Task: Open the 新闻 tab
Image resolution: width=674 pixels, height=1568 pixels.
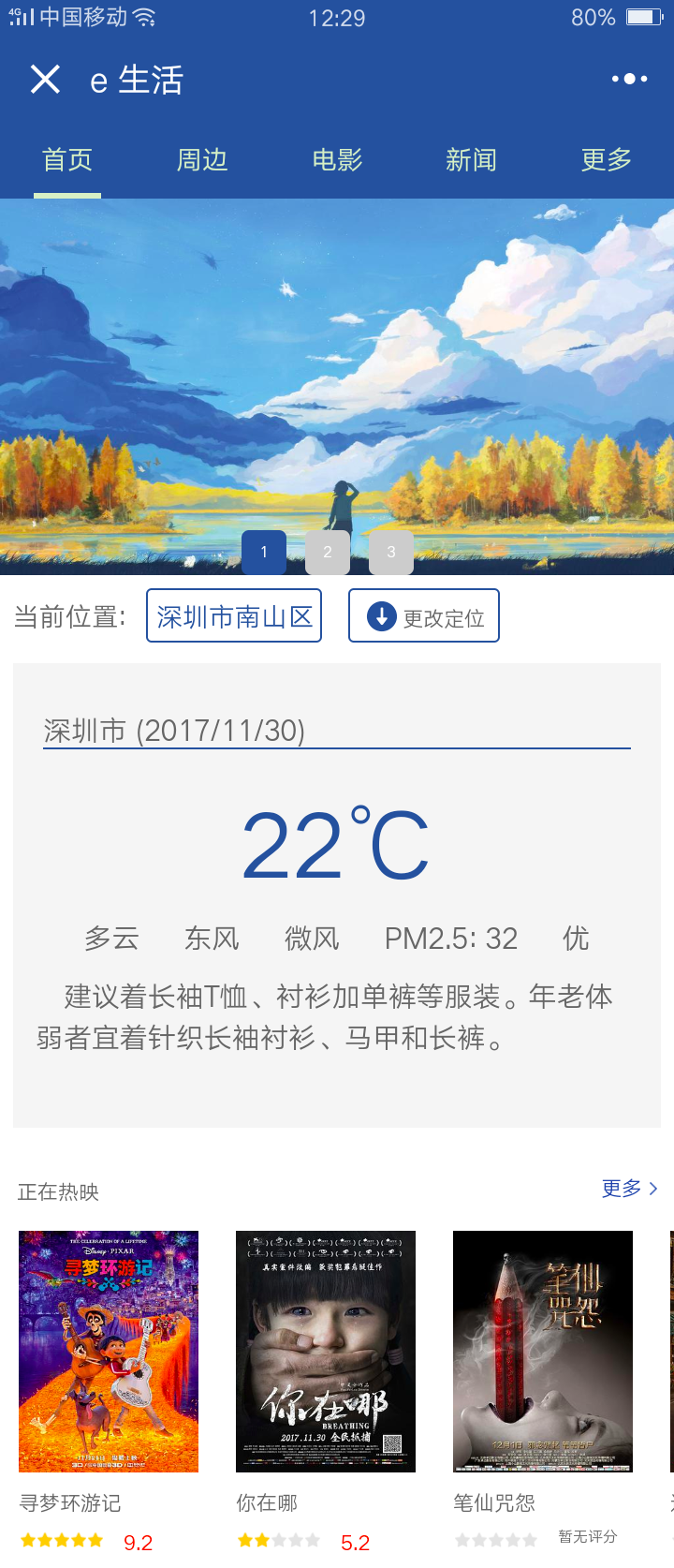Action: click(x=471, y=160)
